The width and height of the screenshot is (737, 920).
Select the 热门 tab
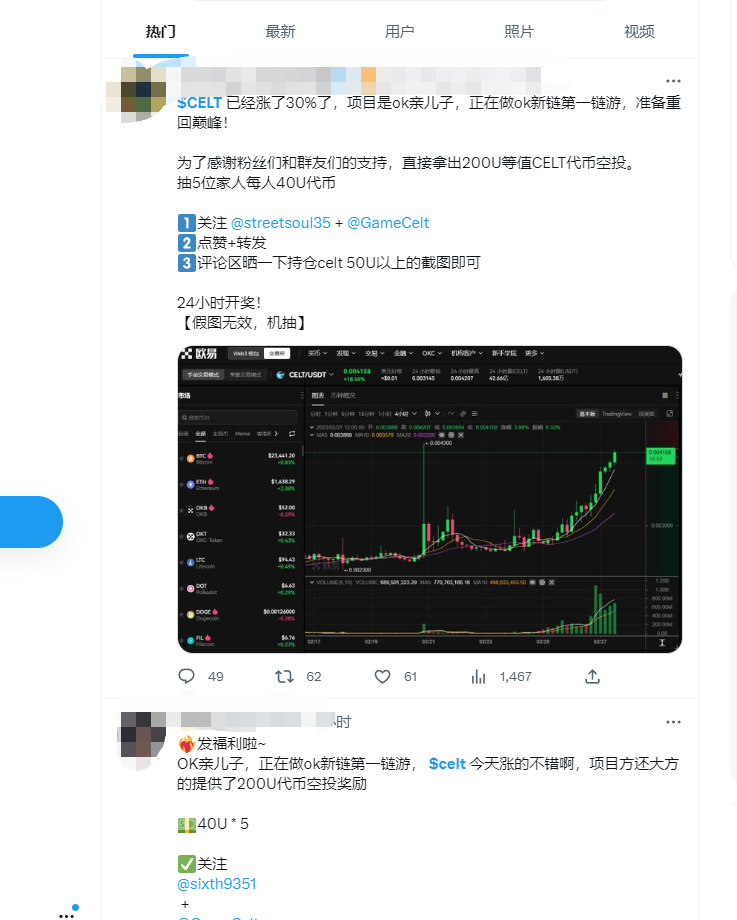160,31
